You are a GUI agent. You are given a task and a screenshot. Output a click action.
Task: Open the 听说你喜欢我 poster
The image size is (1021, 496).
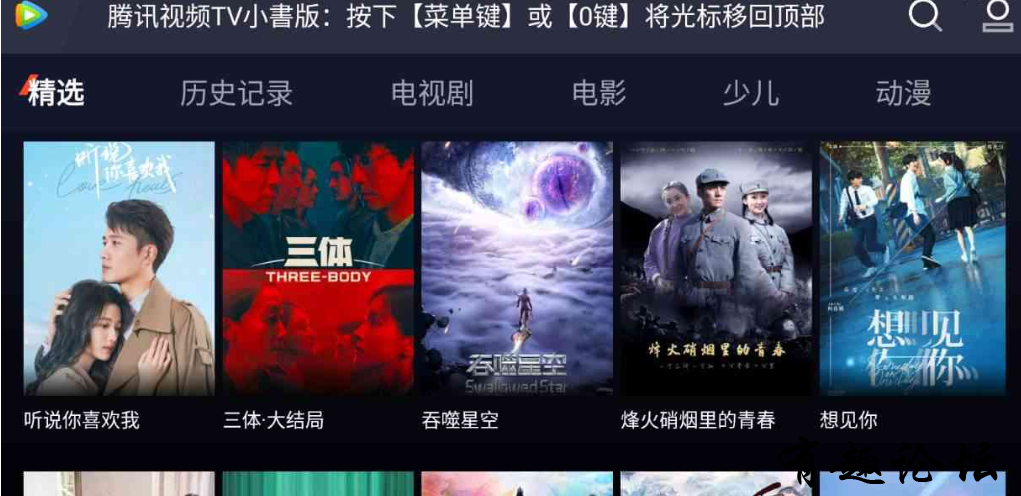tap(119, 268)
